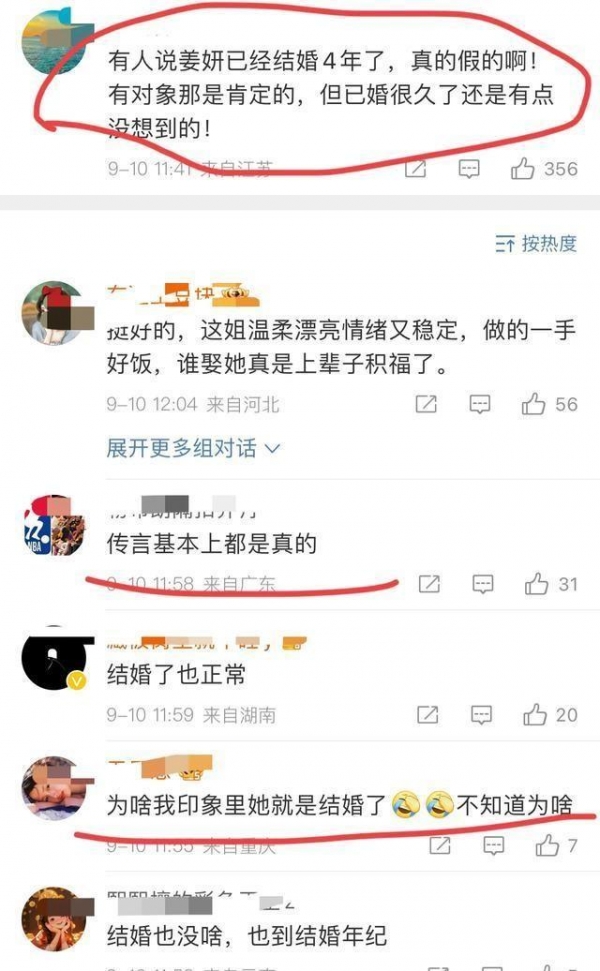Repost the 挺好的 comment from 河北
The height and width of the screenshot is (971, 600).
point(427,404)
